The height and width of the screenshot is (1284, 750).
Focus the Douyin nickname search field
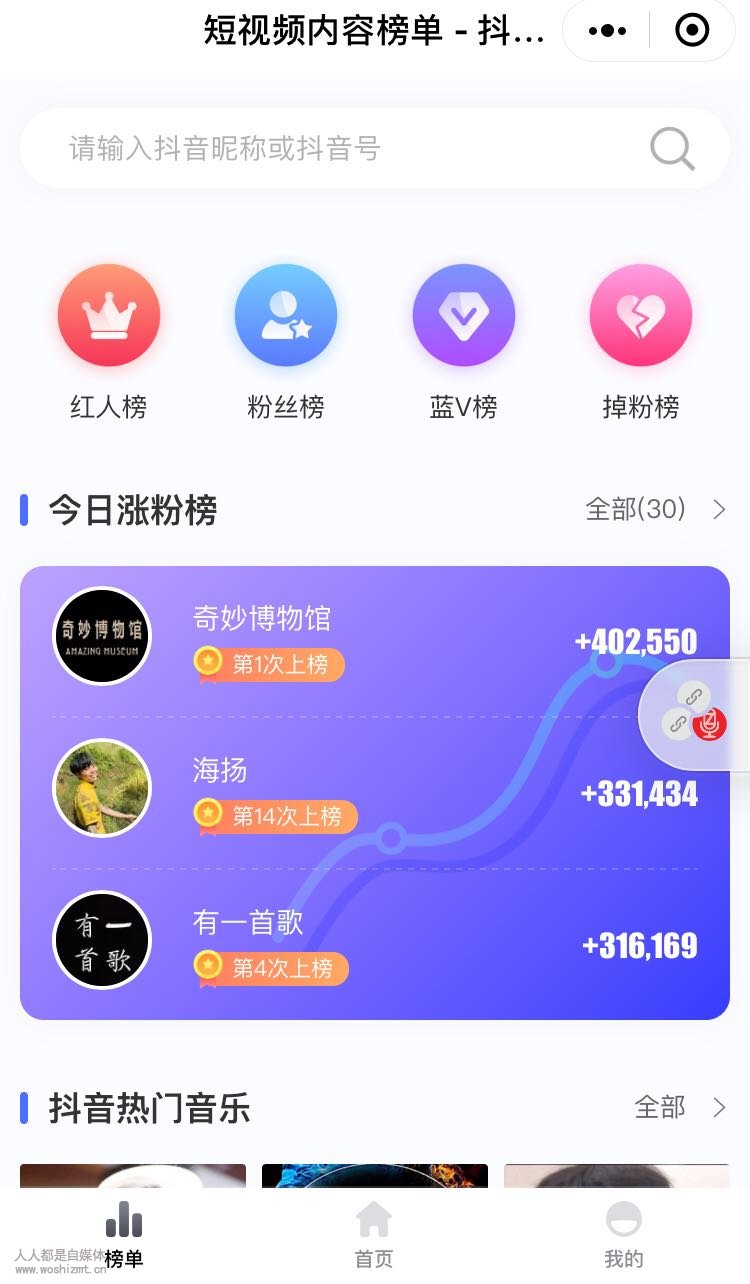[x=375, y=149]
